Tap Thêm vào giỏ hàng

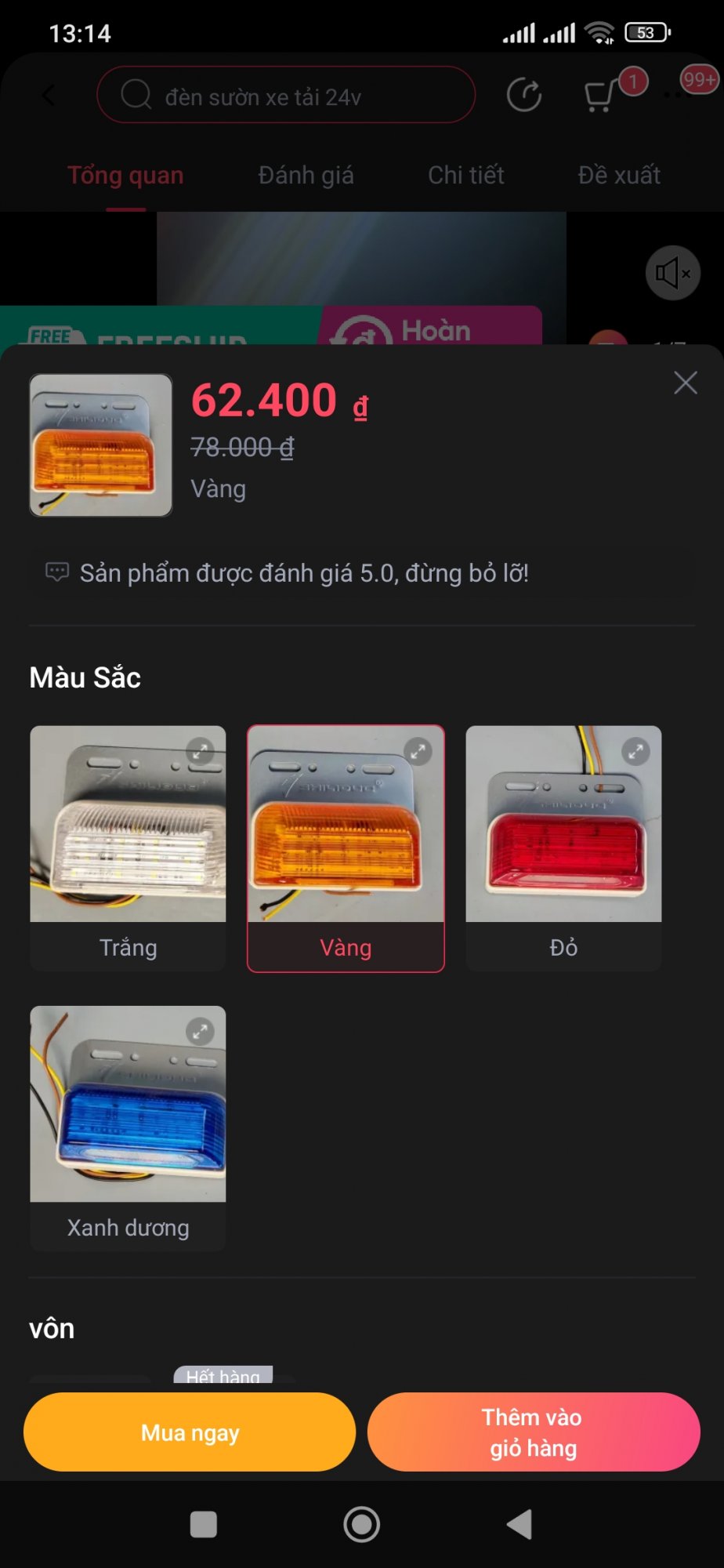(x=534, y=1432)
